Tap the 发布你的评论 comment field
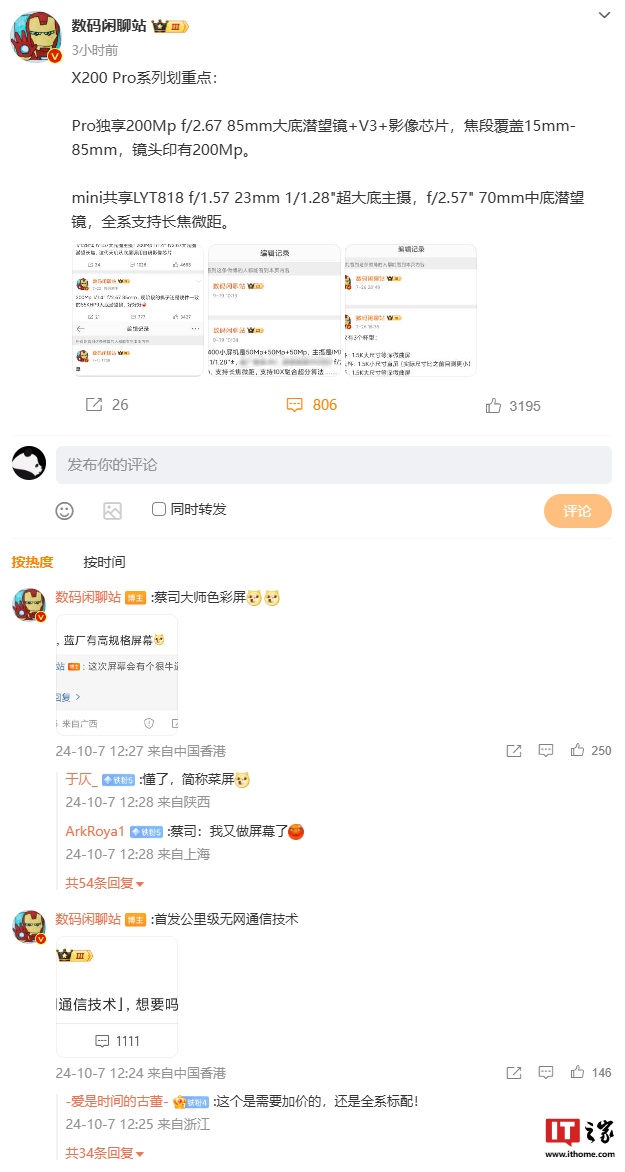Screen dimensions: 625x1172 pos(333,465)
